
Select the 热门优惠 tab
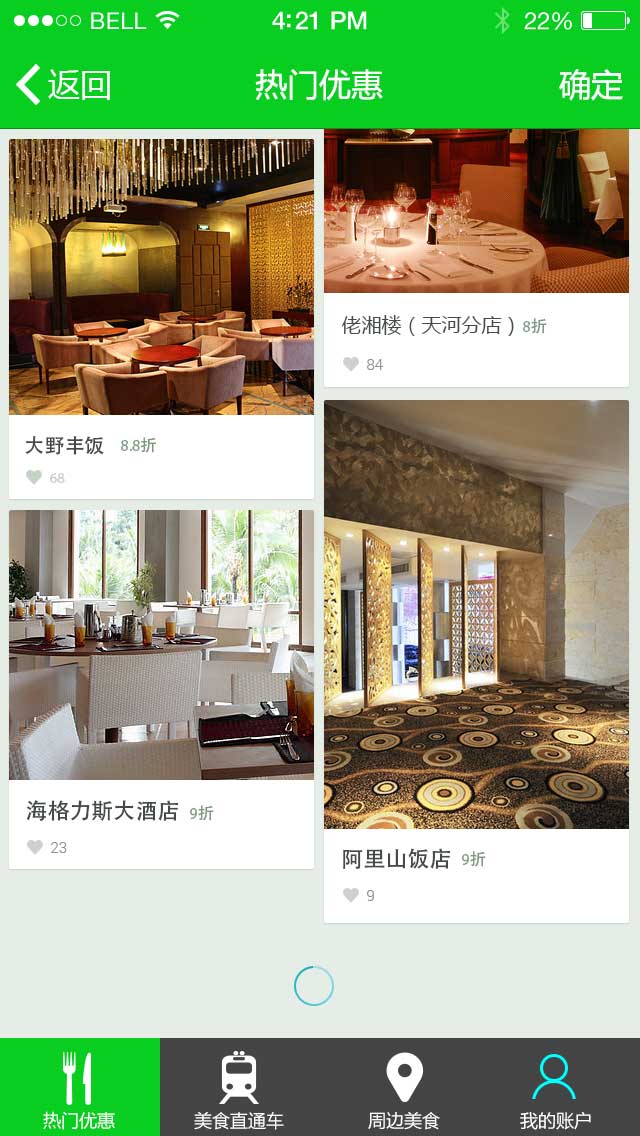[x=79, y=1088]
